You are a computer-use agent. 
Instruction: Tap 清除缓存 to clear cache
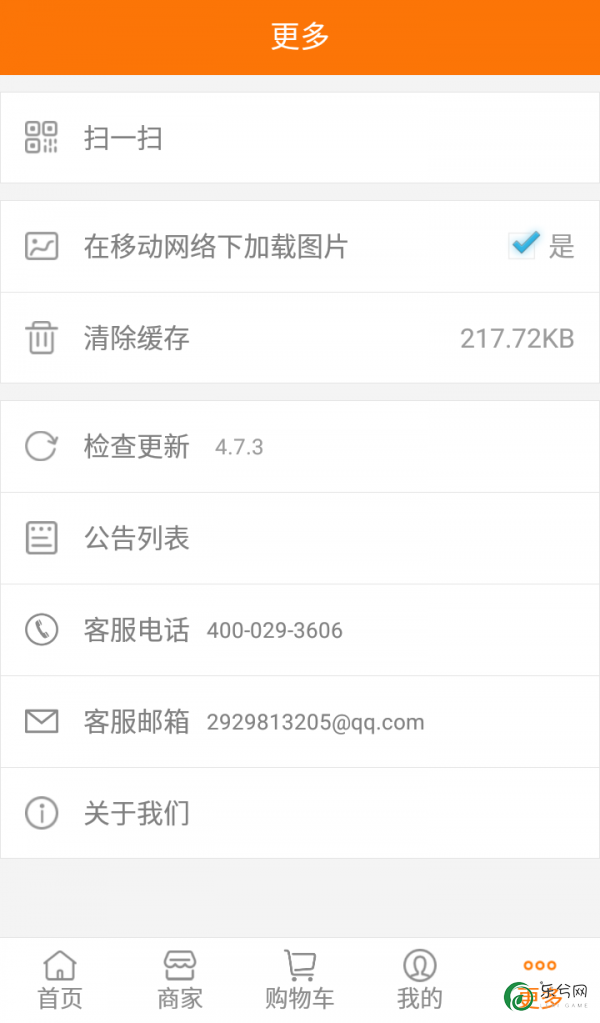300,338
